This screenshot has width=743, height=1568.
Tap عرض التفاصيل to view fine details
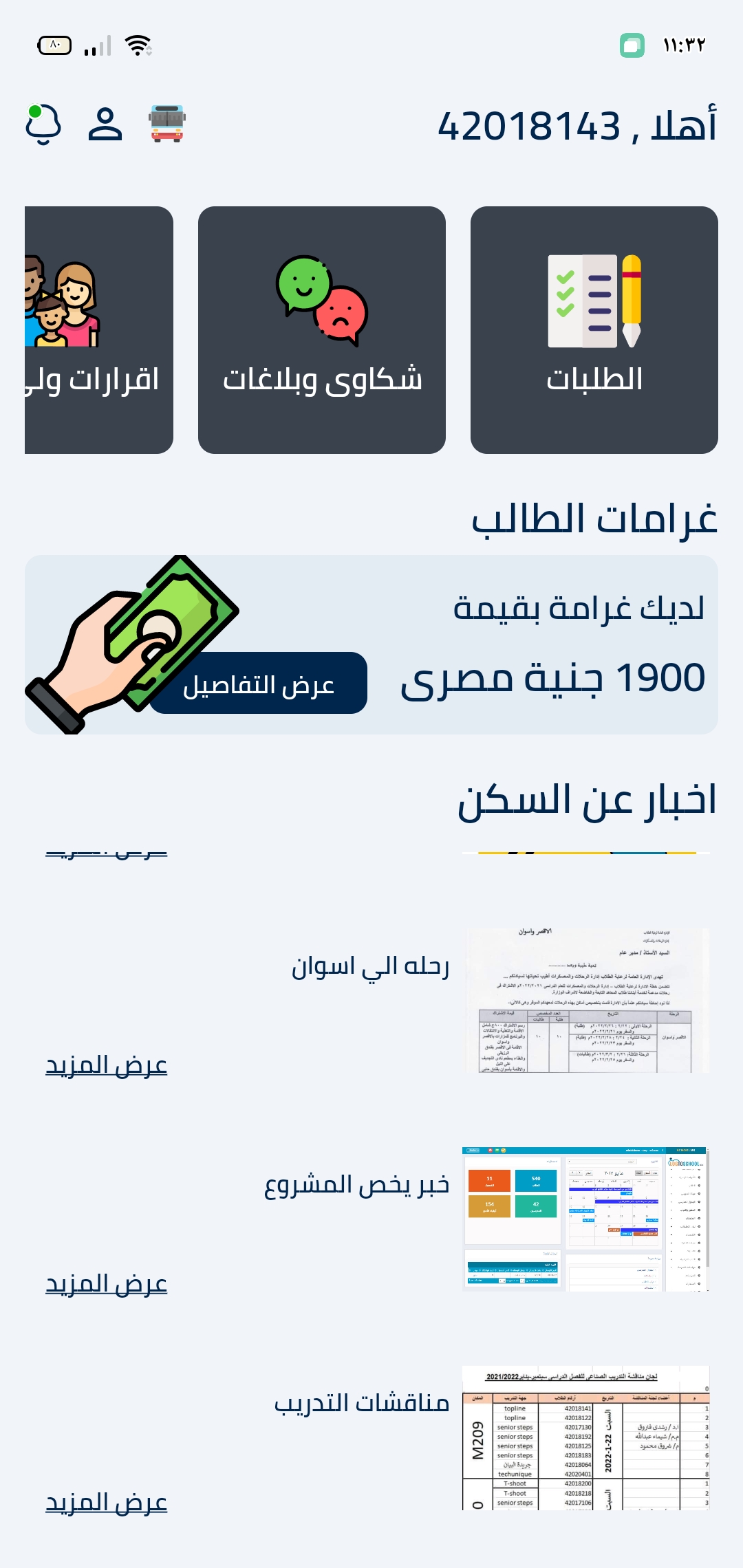(259, 684)
